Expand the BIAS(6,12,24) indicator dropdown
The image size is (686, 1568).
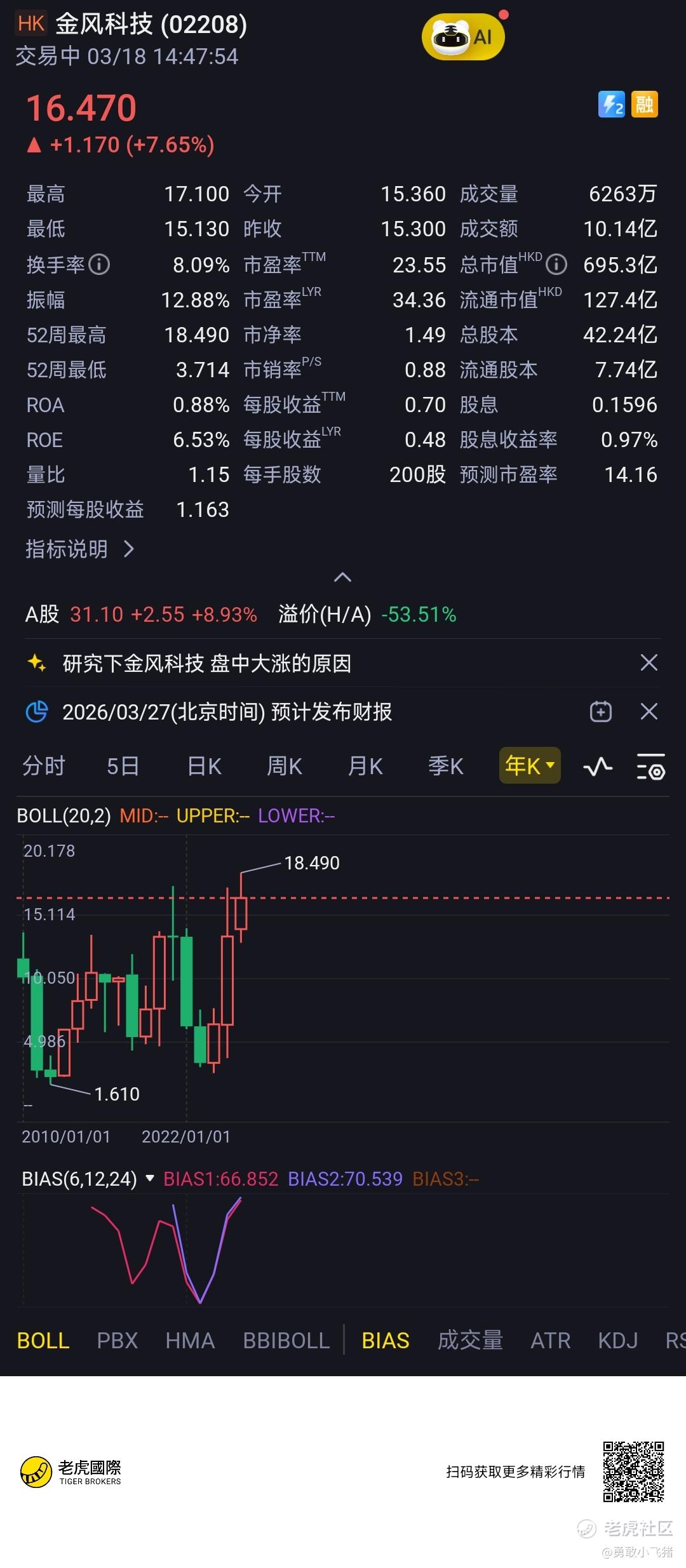pos(150,1179)
